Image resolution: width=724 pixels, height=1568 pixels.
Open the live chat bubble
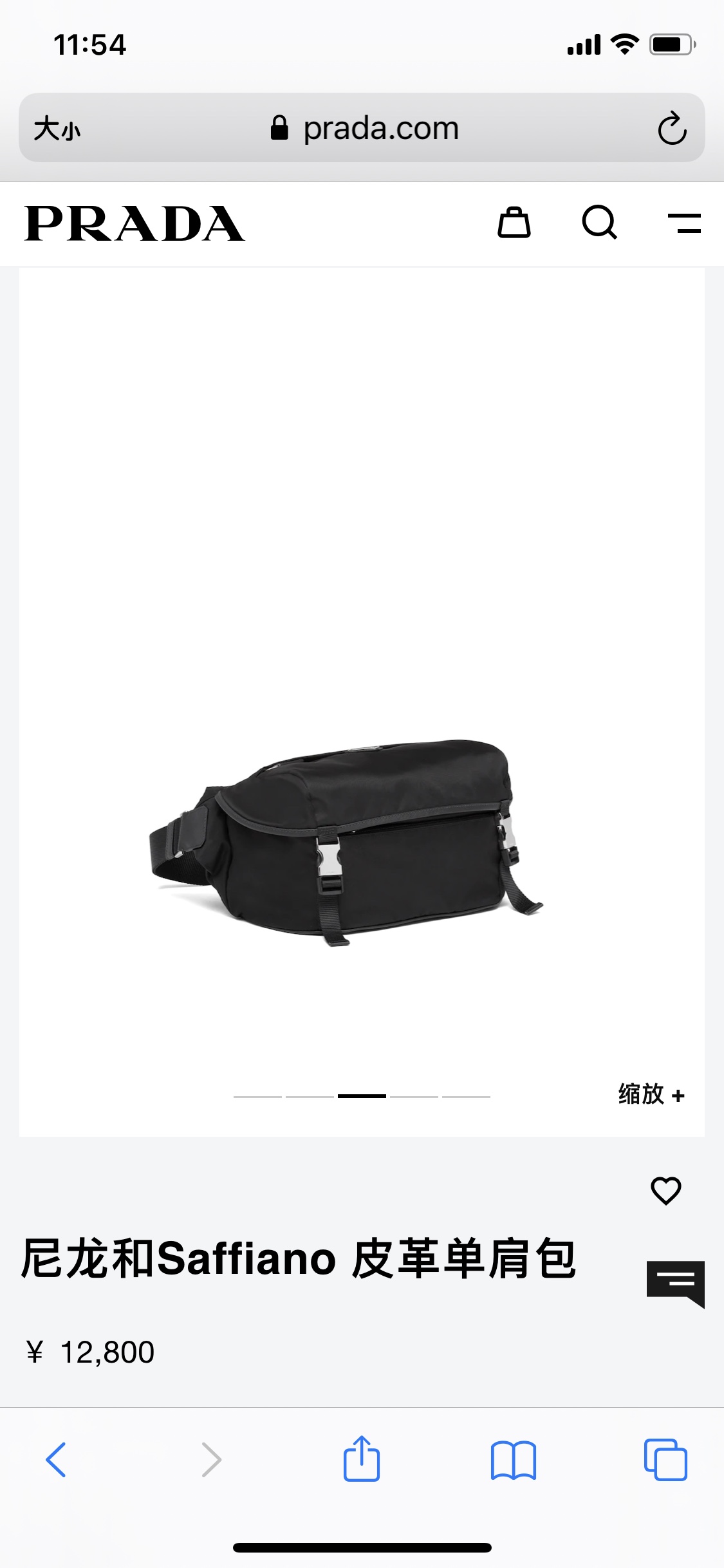(x=675, y=1283)
